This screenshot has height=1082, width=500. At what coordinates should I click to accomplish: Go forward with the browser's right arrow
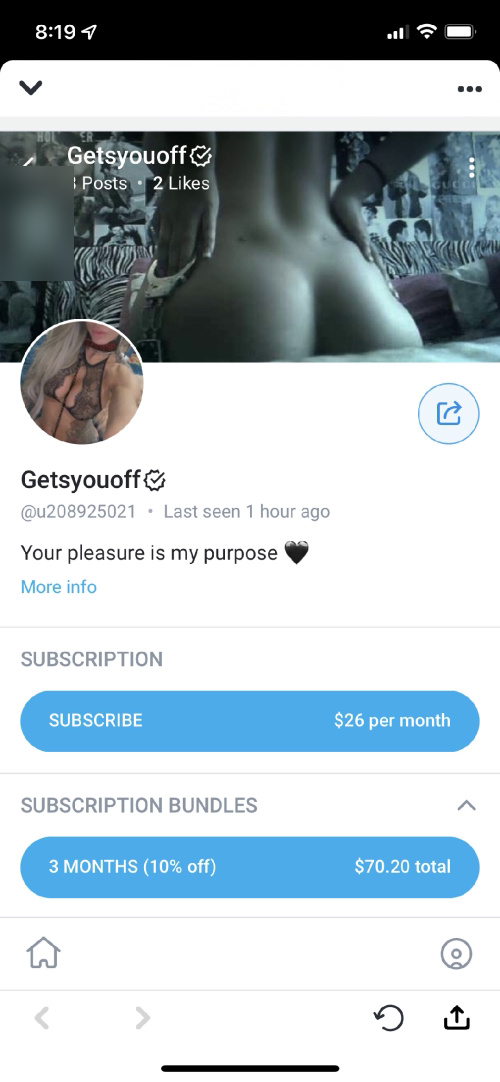click(143, 1017)
